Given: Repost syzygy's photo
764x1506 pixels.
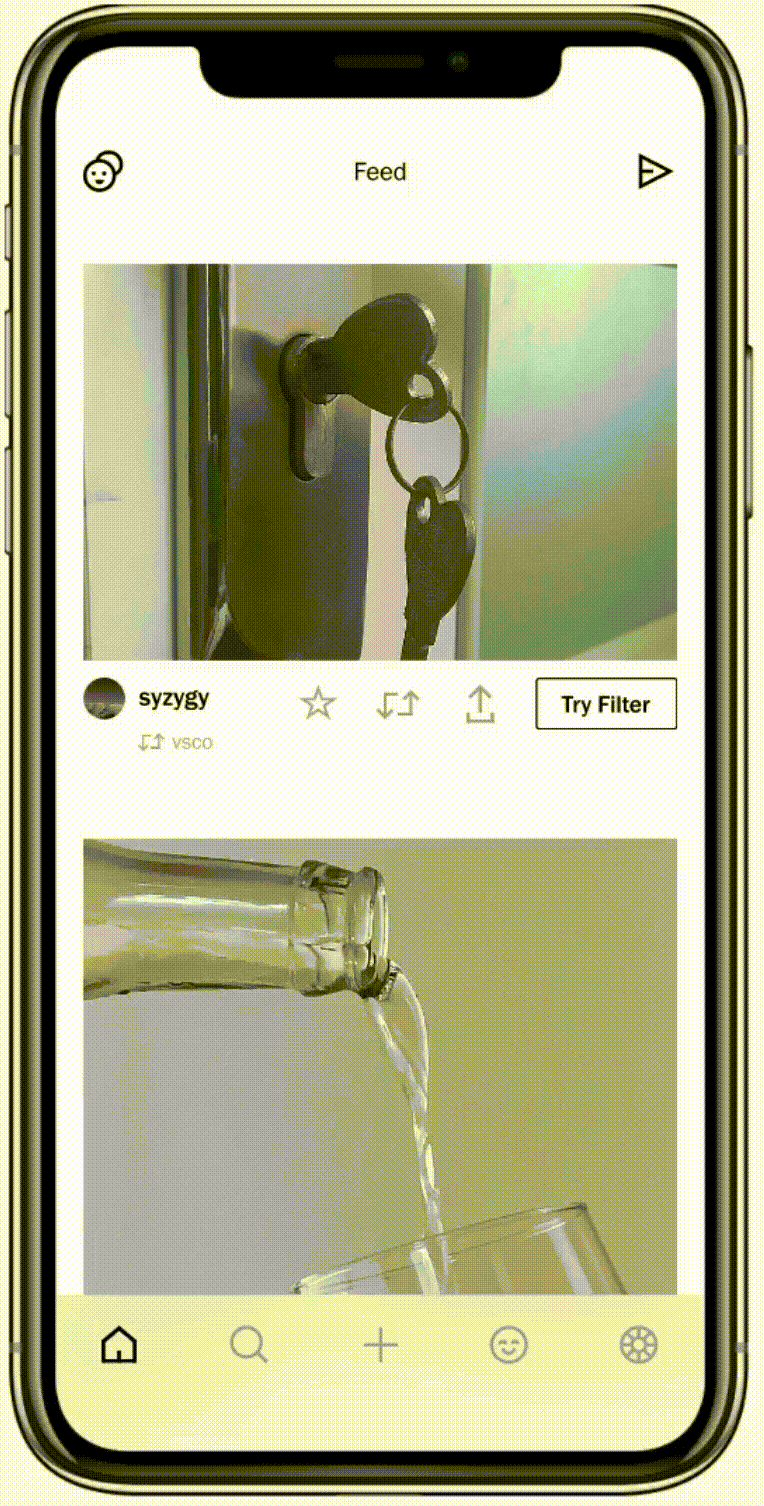Looking at the screenshot, I should tap(397, 704).
